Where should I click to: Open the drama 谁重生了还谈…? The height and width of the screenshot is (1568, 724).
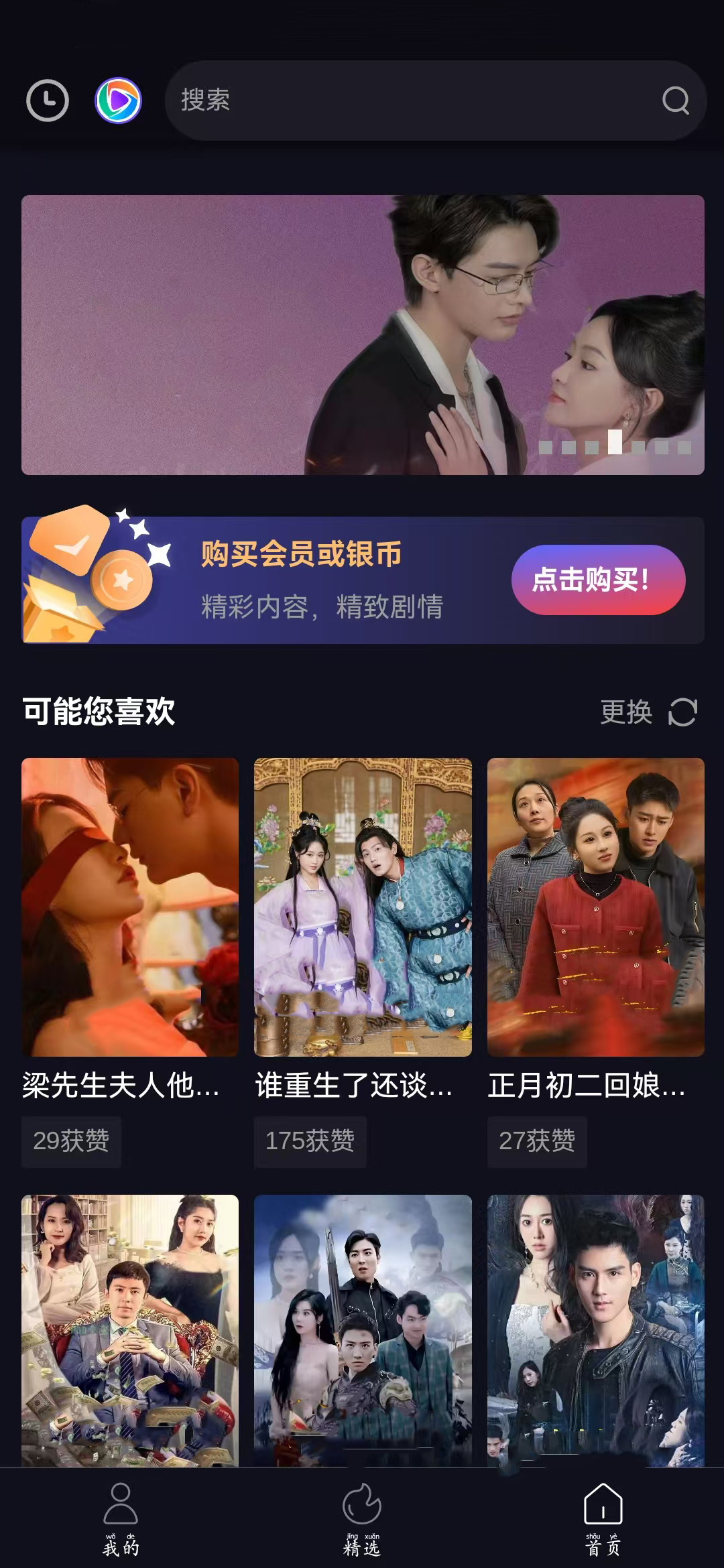coord(363,907)
